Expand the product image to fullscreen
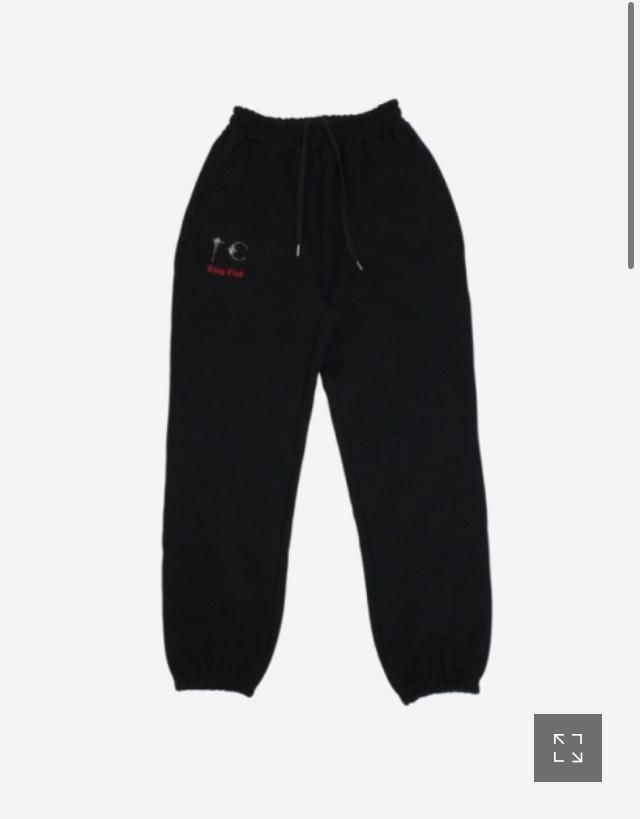 [567, 747]
